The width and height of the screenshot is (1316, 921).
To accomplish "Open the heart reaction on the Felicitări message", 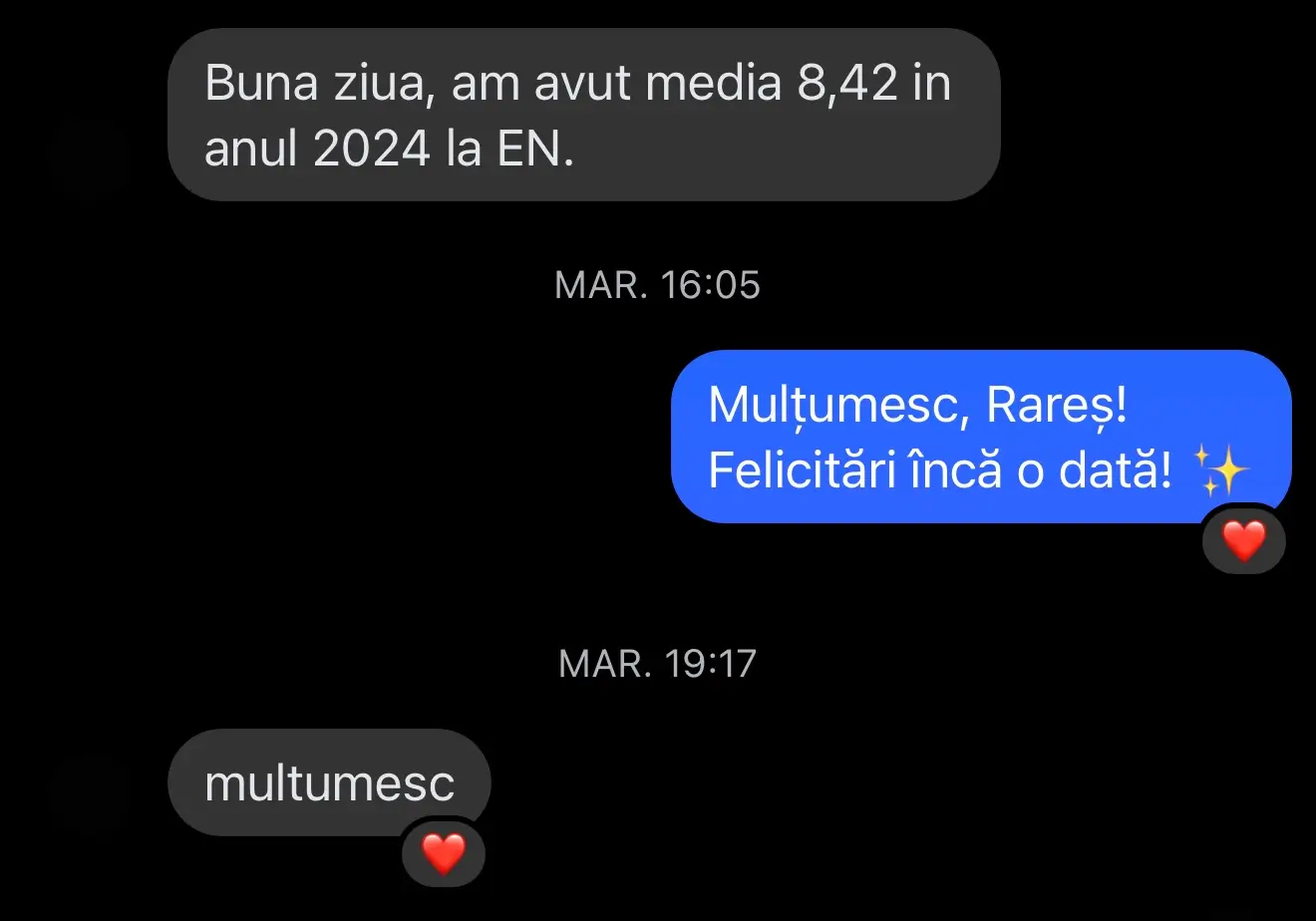I will (1243, 540).
